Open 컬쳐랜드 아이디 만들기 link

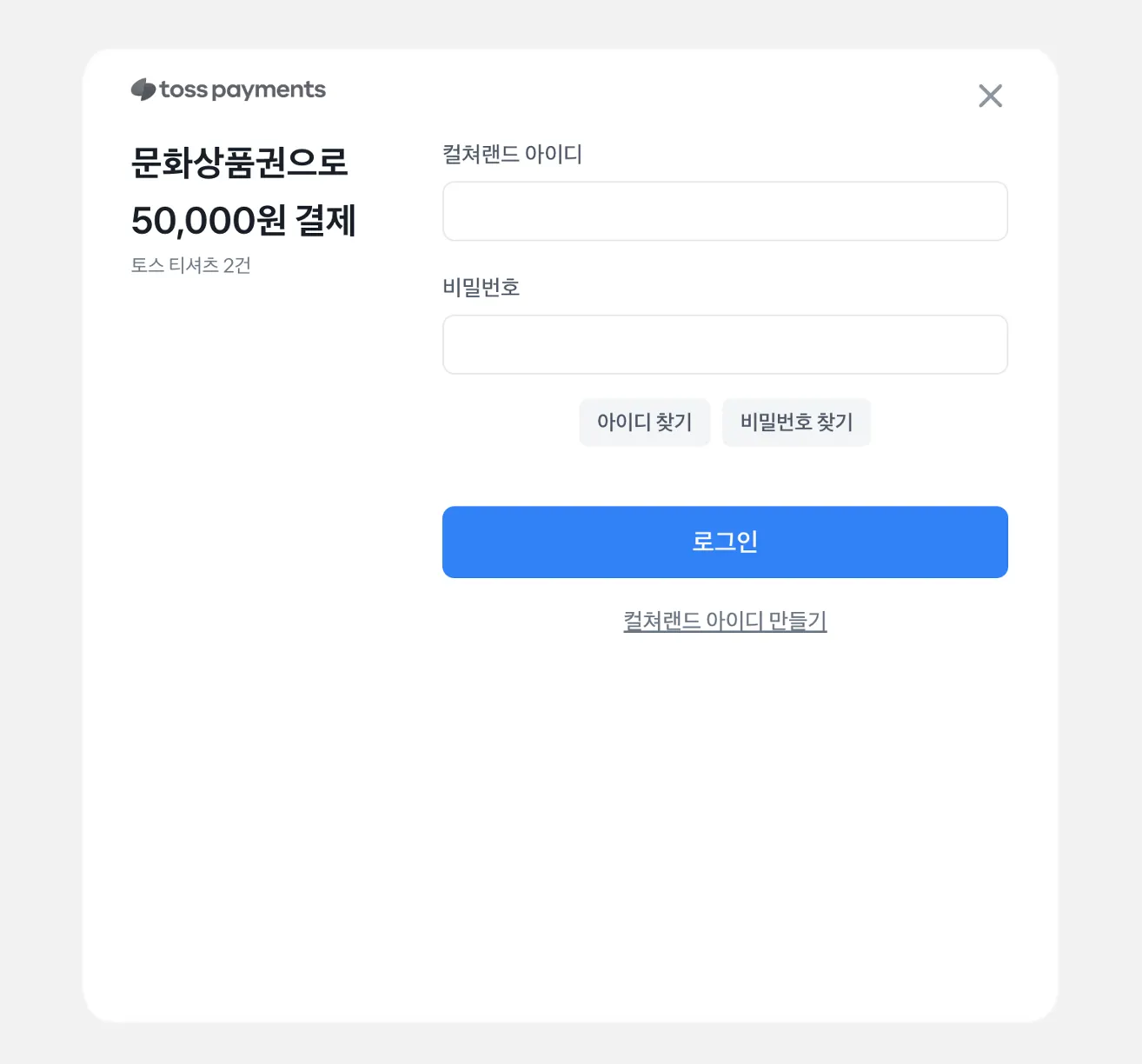click(x=725, y=621)
